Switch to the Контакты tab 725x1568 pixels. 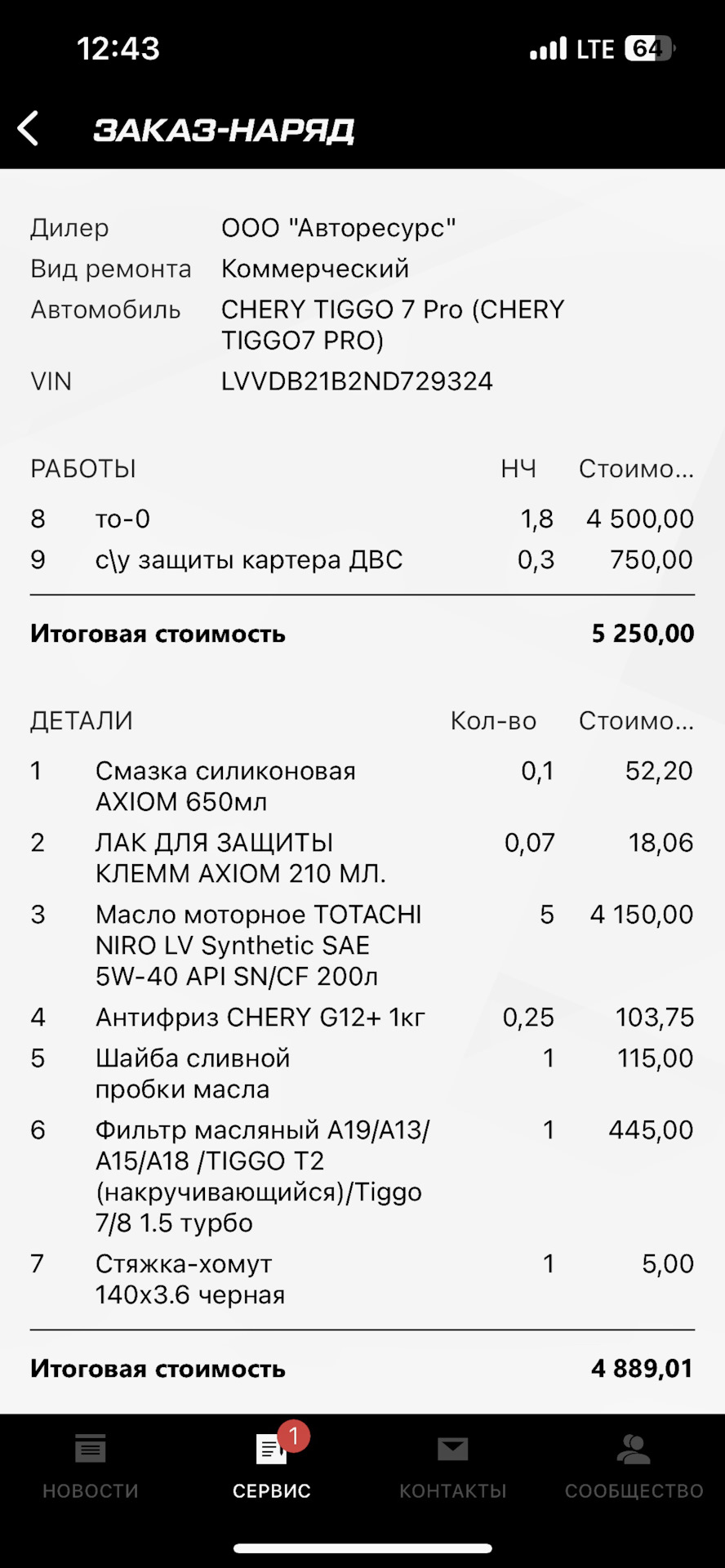pos(452,1467)
